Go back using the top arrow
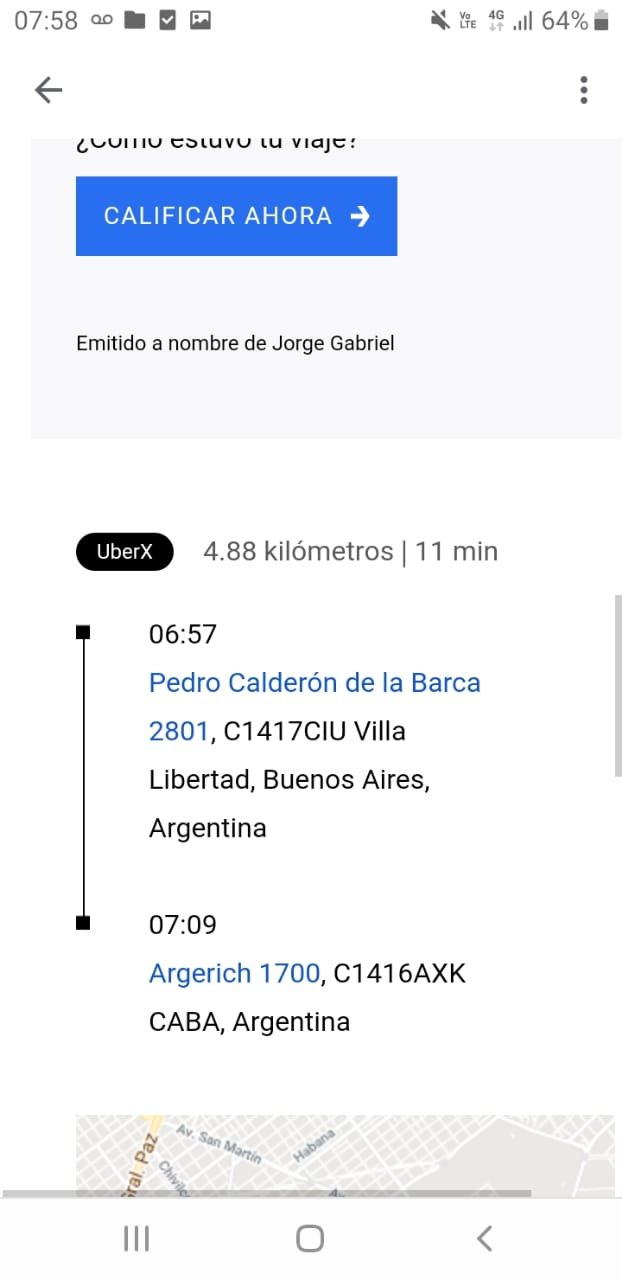The width and height of the screenshot is (622, 1280). pyautogui.click(x=48, y=90)
